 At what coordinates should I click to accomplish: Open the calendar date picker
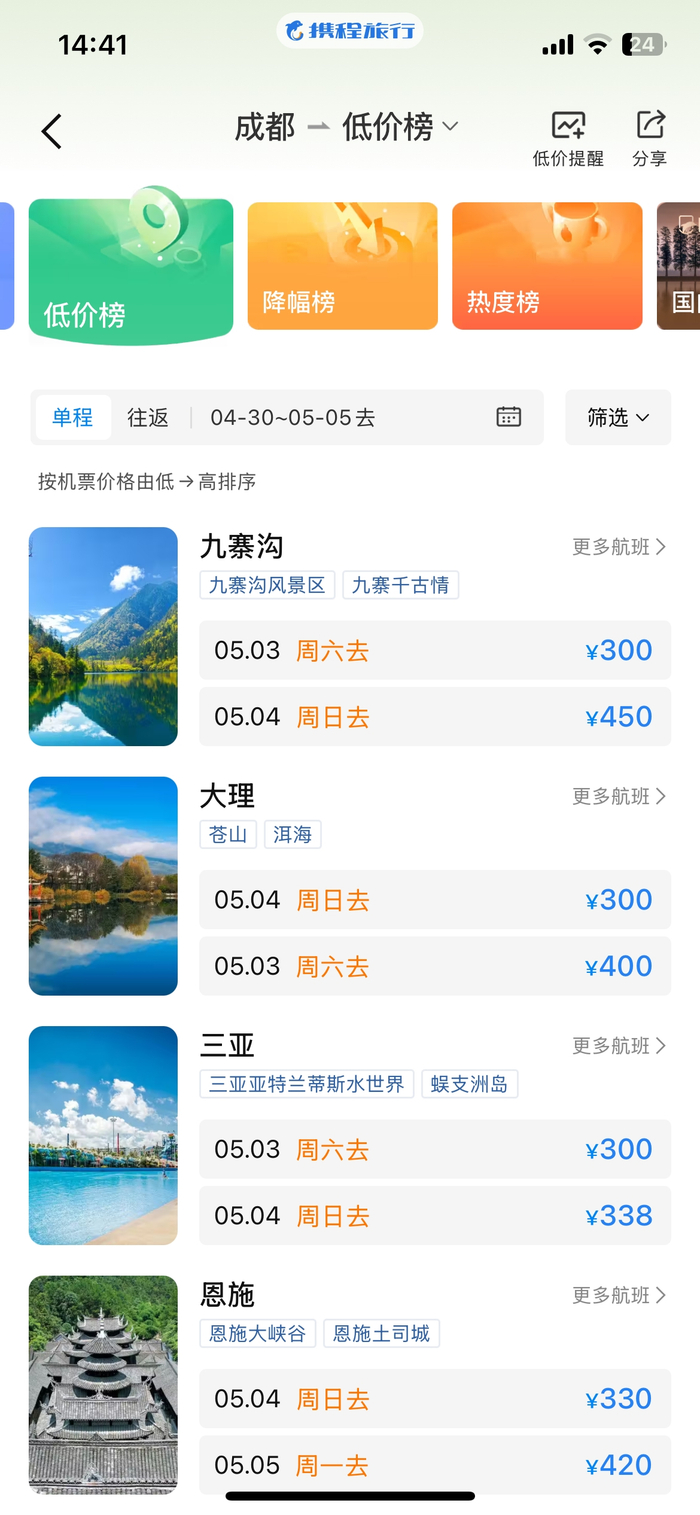pyautogui.click(x=509, y=417)
